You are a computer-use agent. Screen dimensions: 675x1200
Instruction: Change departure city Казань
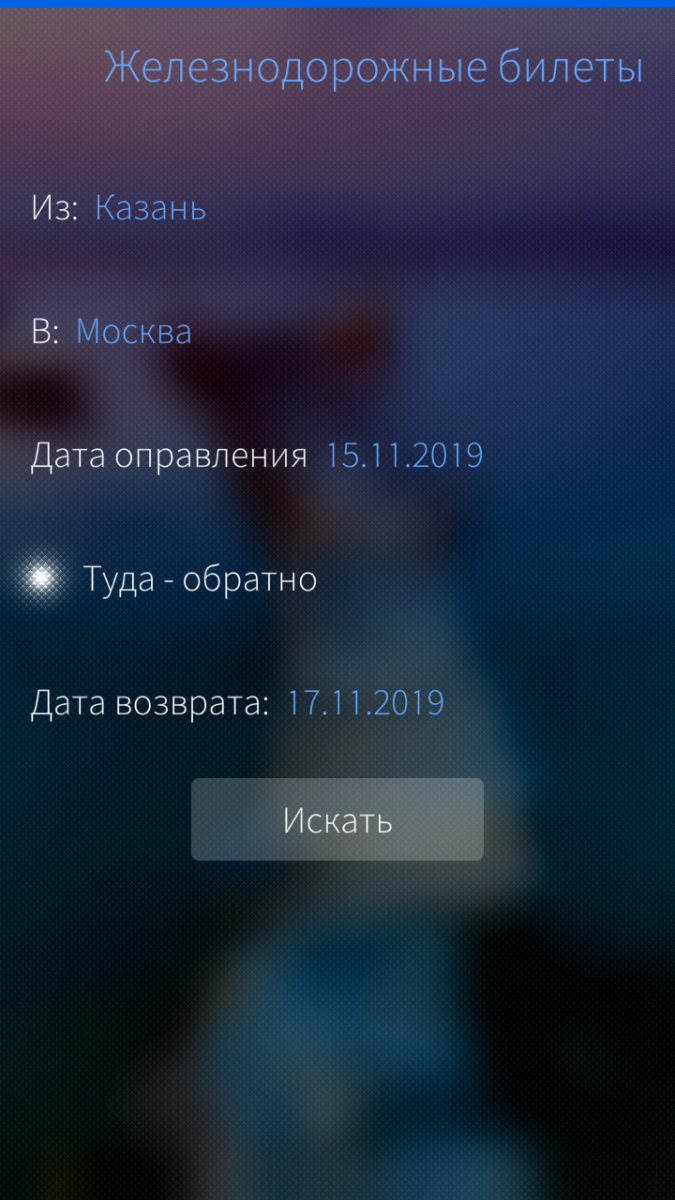coord(150,208)
